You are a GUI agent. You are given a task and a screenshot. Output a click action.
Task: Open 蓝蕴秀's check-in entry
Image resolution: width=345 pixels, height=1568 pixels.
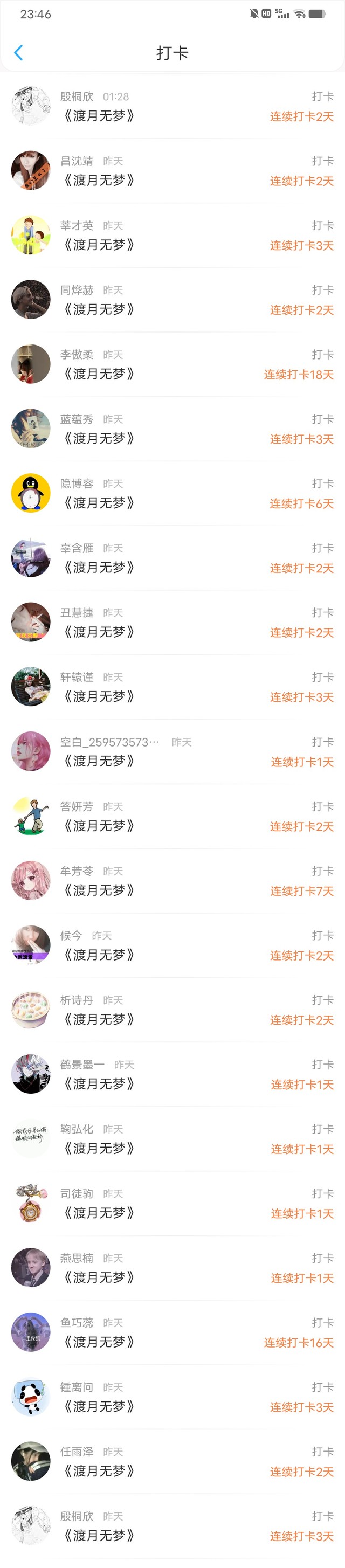point(172,429)
